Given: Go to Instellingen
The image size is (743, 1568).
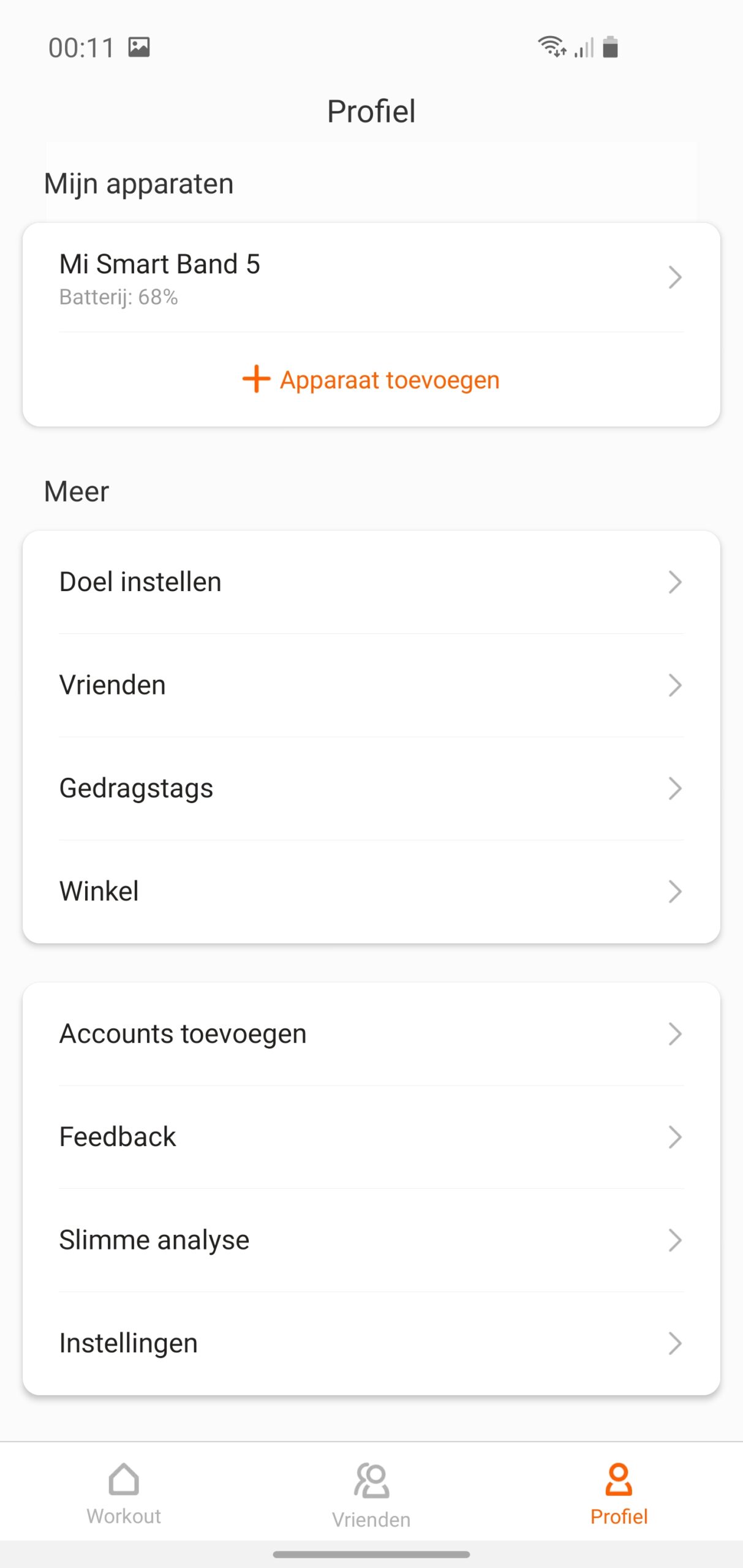Looking at the screenshot, I should pyautogui.click(x=371, y=1343).
